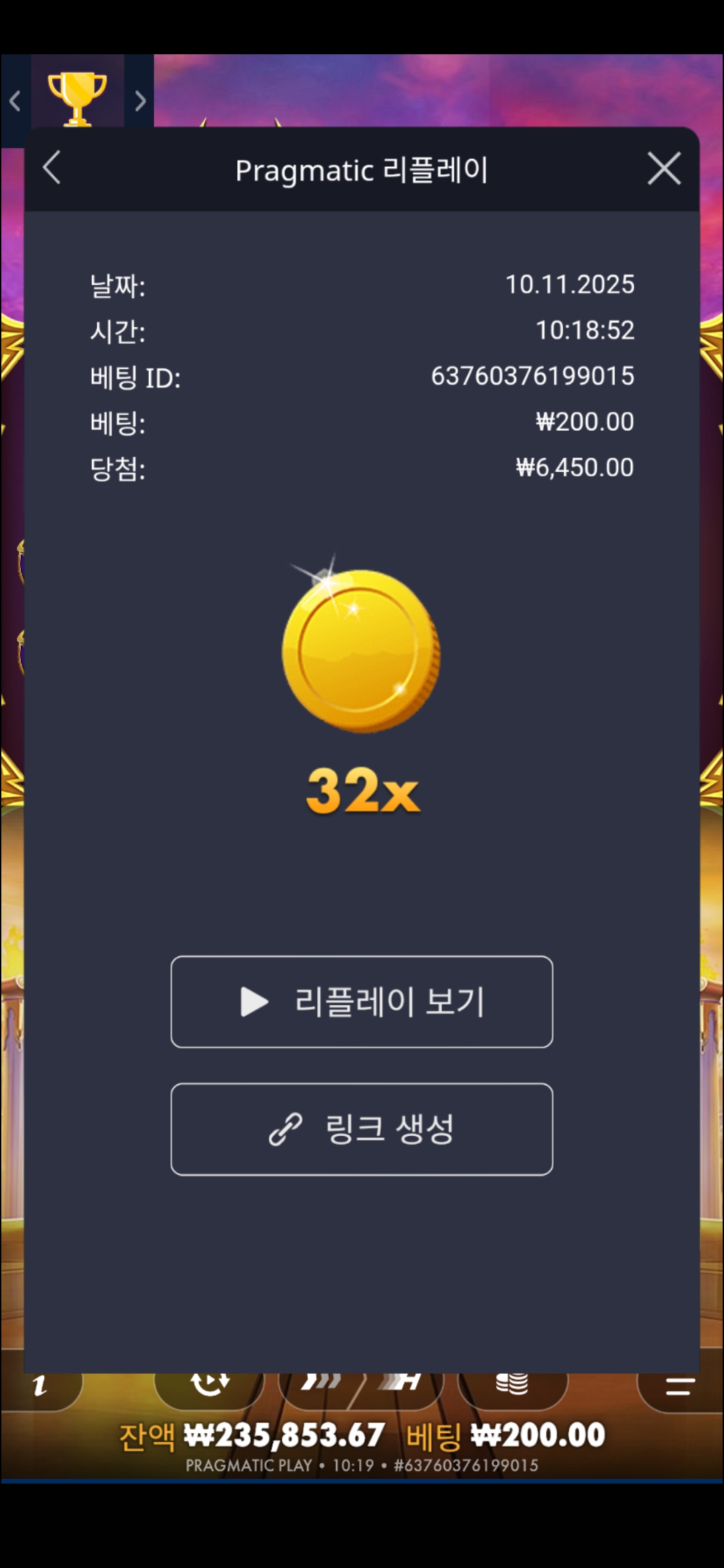Create a replay link with 링크 생성
Image resolution: width=724 pixels, height=1568 pixels.
362,1129
